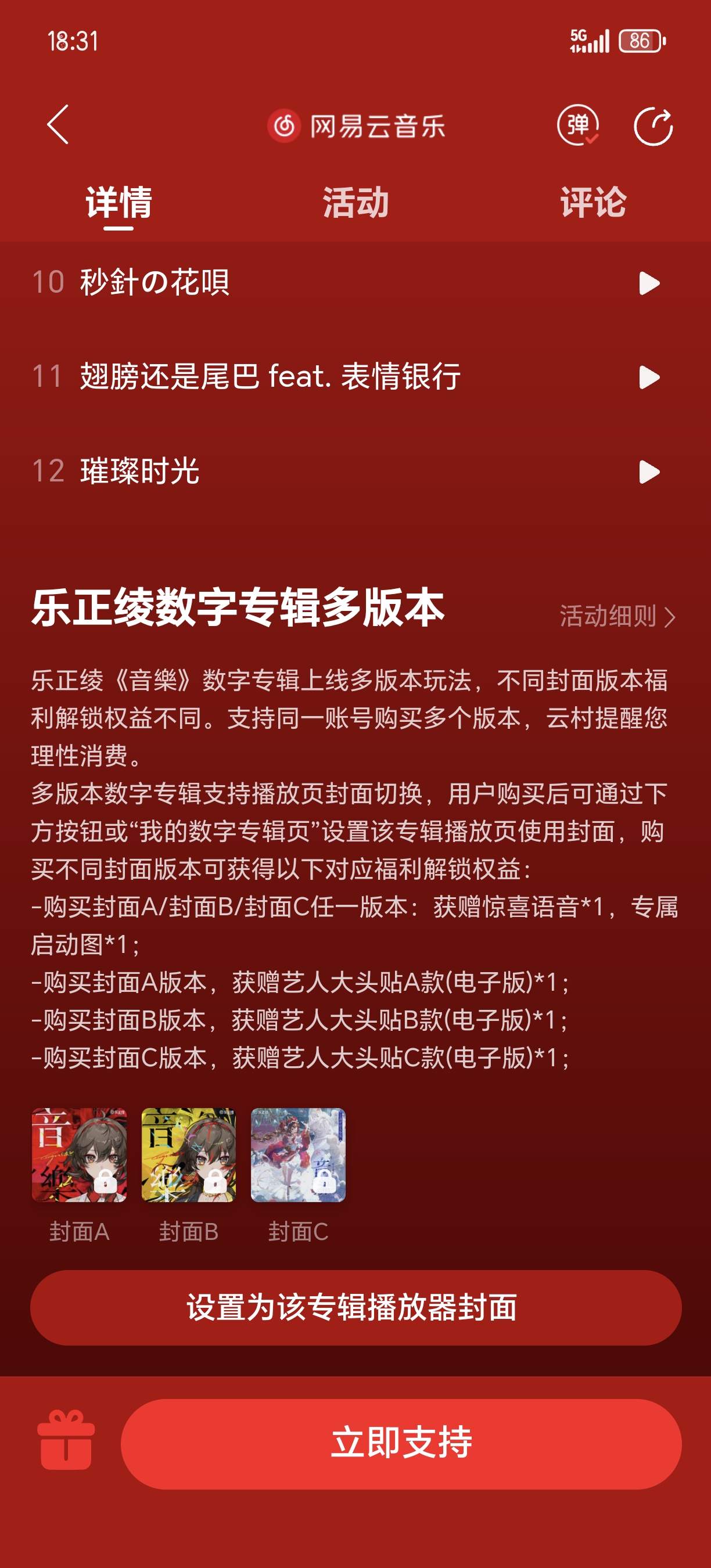This screenshot has height=1568, width=711.
Task: Tap 立即支持 to purchase the album
Action: tap(402, 1441)
